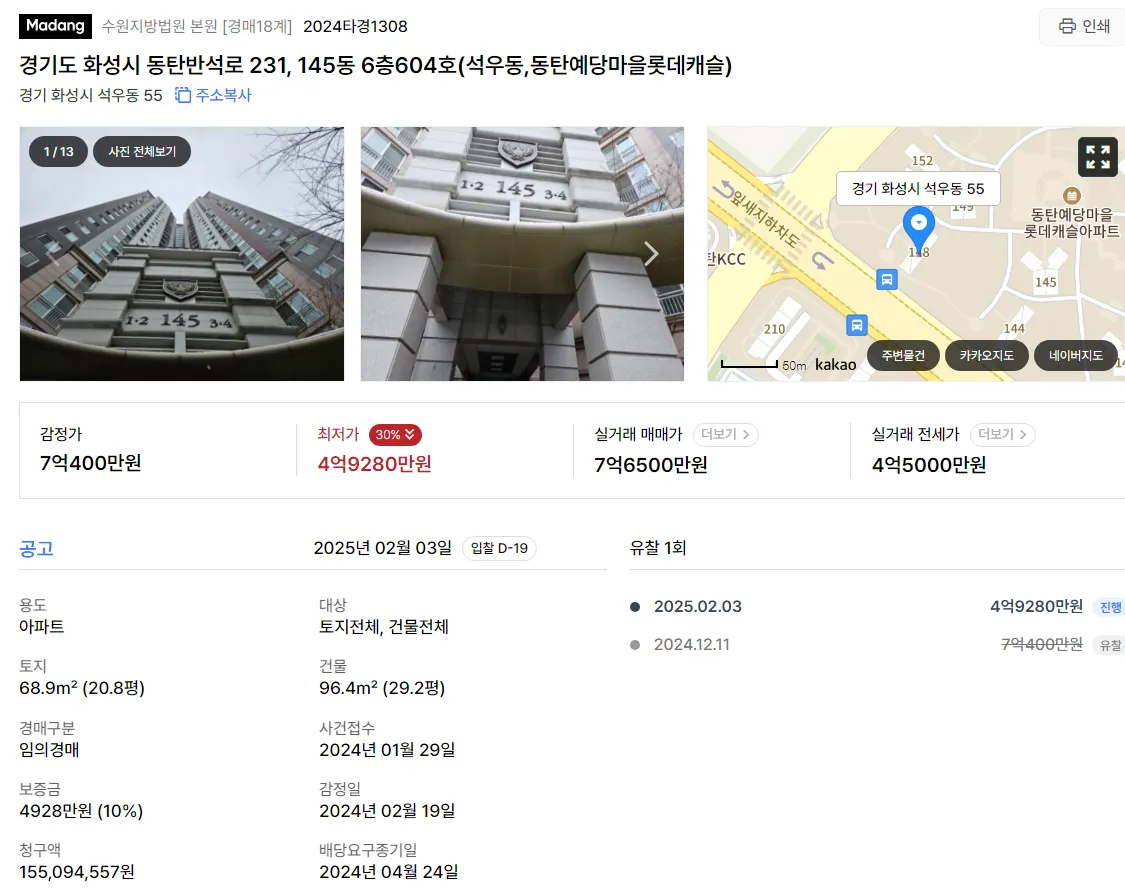The image size is (1125, 888).
Task: Open the first building photo
Action: (182, 280)
